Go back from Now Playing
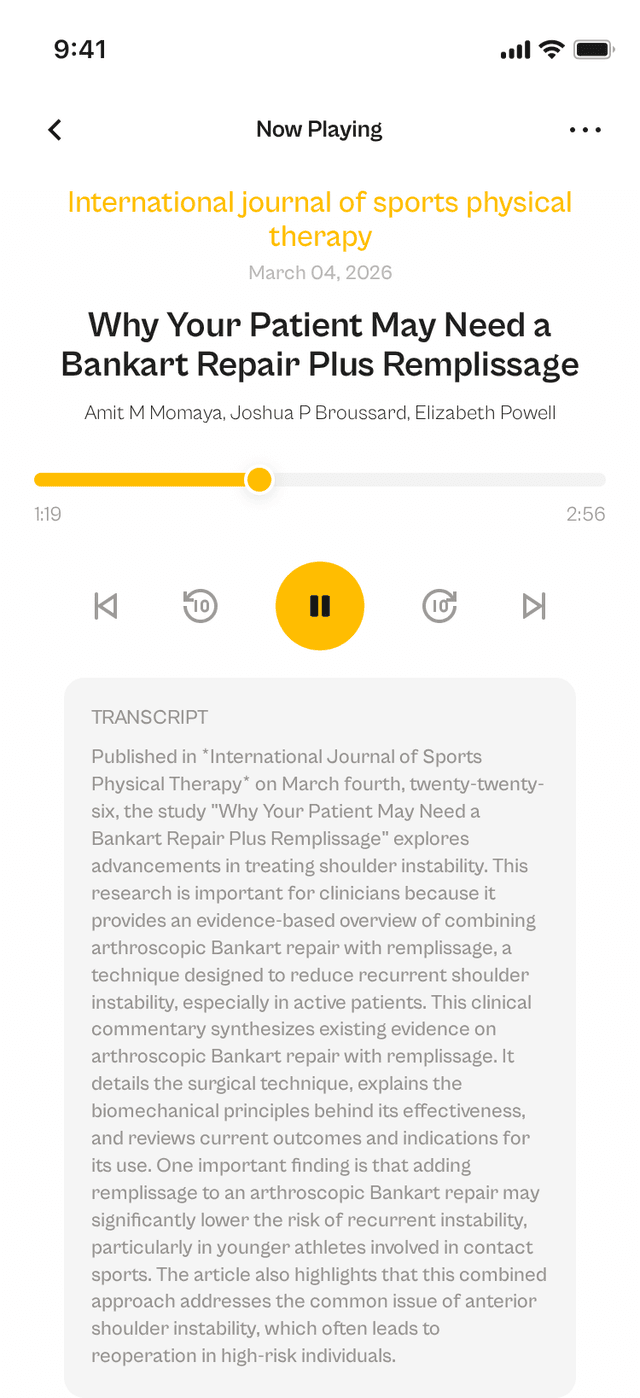 (55, 129)
